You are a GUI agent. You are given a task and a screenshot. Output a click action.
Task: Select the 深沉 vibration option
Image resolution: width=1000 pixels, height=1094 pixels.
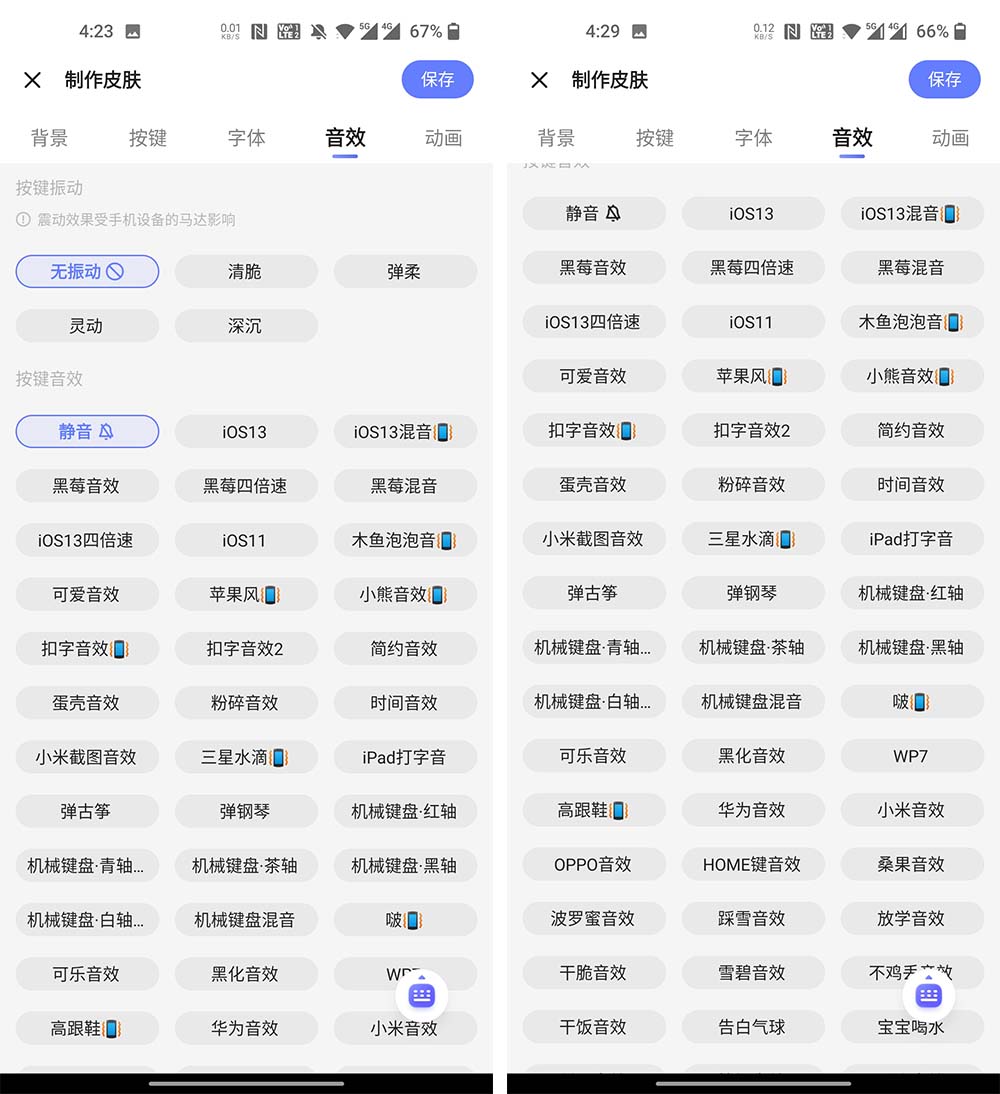pos(246,325)
